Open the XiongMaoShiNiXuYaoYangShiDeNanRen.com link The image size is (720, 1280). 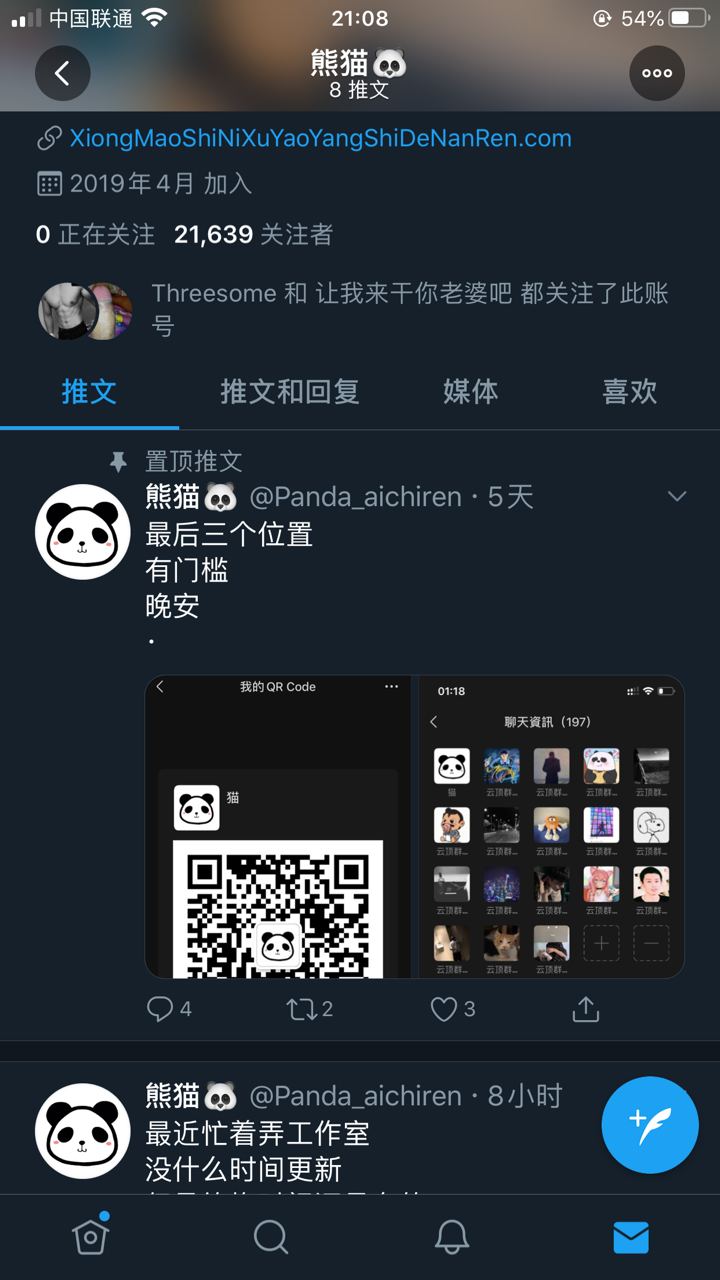pyautogui.click(x=320, y=138)
